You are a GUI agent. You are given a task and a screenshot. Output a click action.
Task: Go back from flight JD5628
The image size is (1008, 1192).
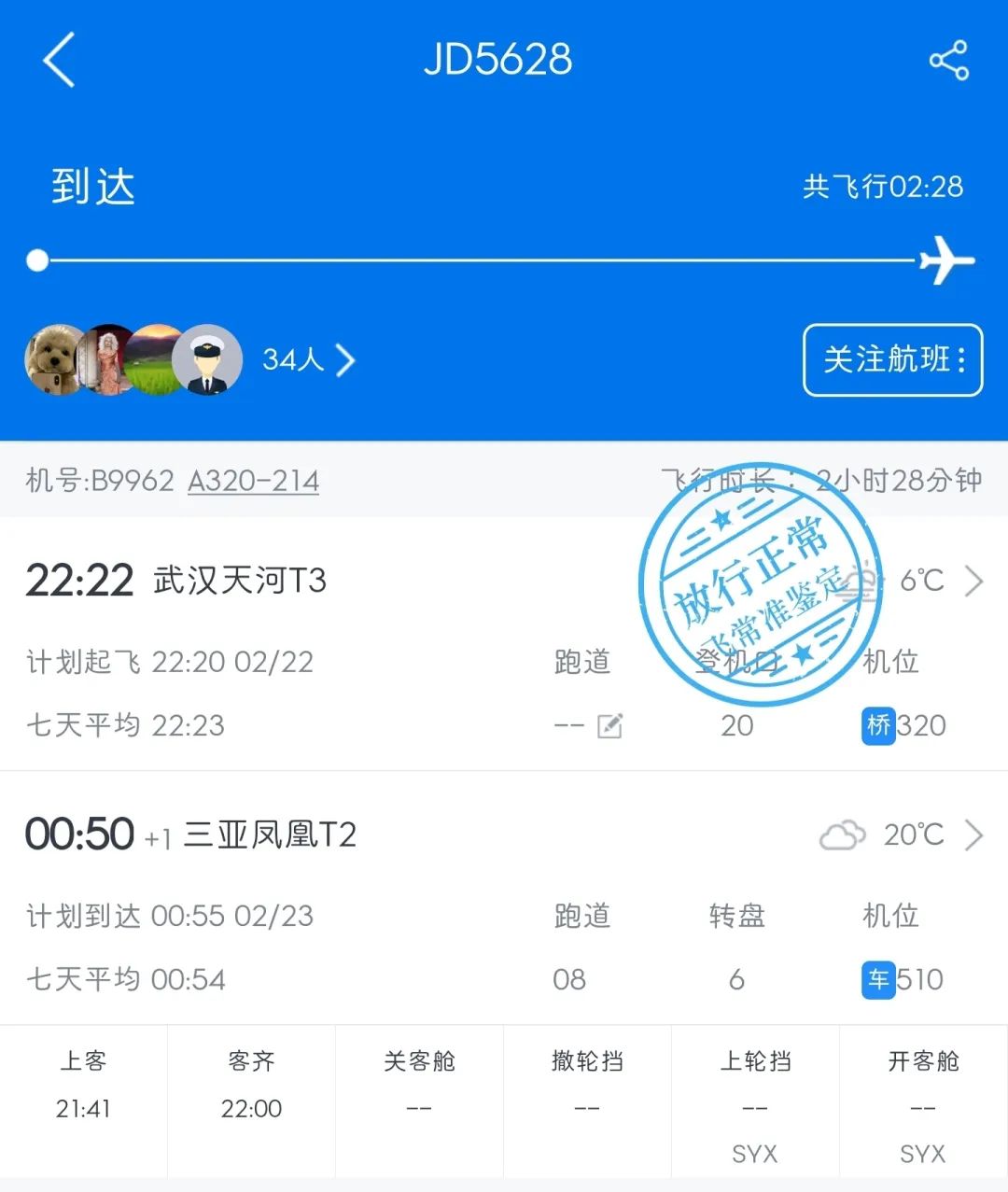tap(59, 61)
